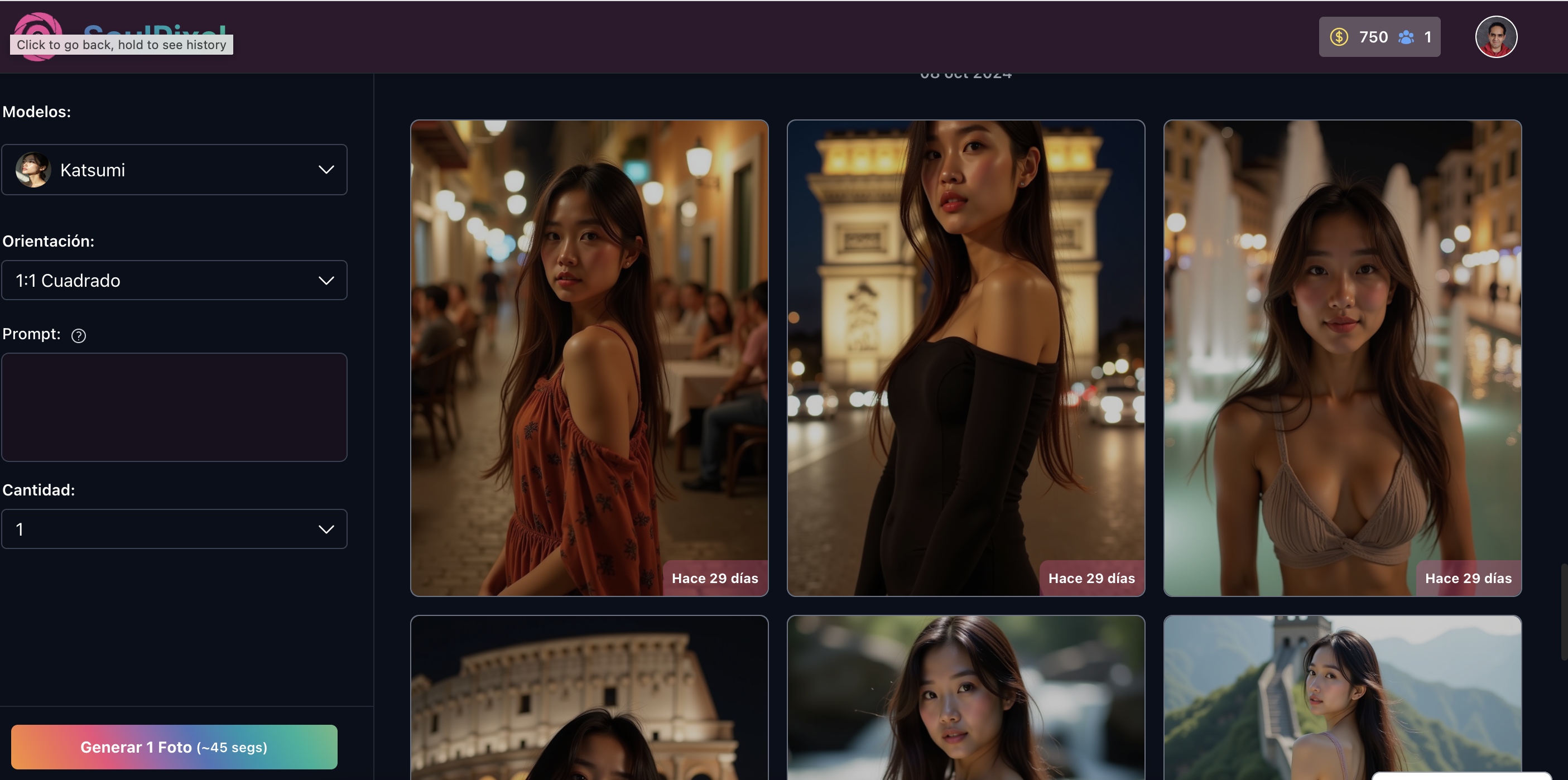Show the Prompt help tooltip icon
The width and height of the screenshot is (1568, 780).
[x=79, y=335]
